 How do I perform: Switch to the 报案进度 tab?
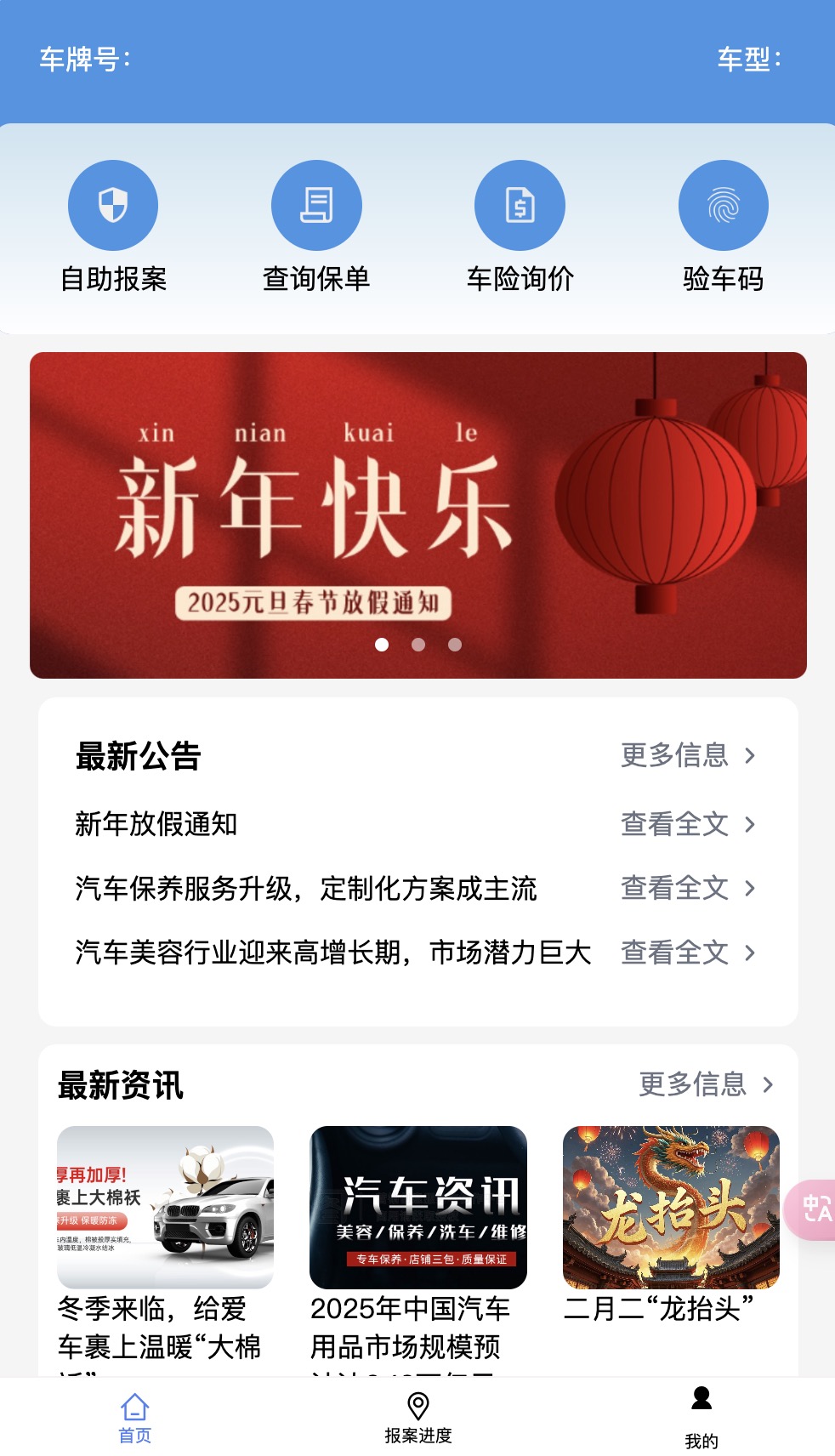pos(417,1419)
